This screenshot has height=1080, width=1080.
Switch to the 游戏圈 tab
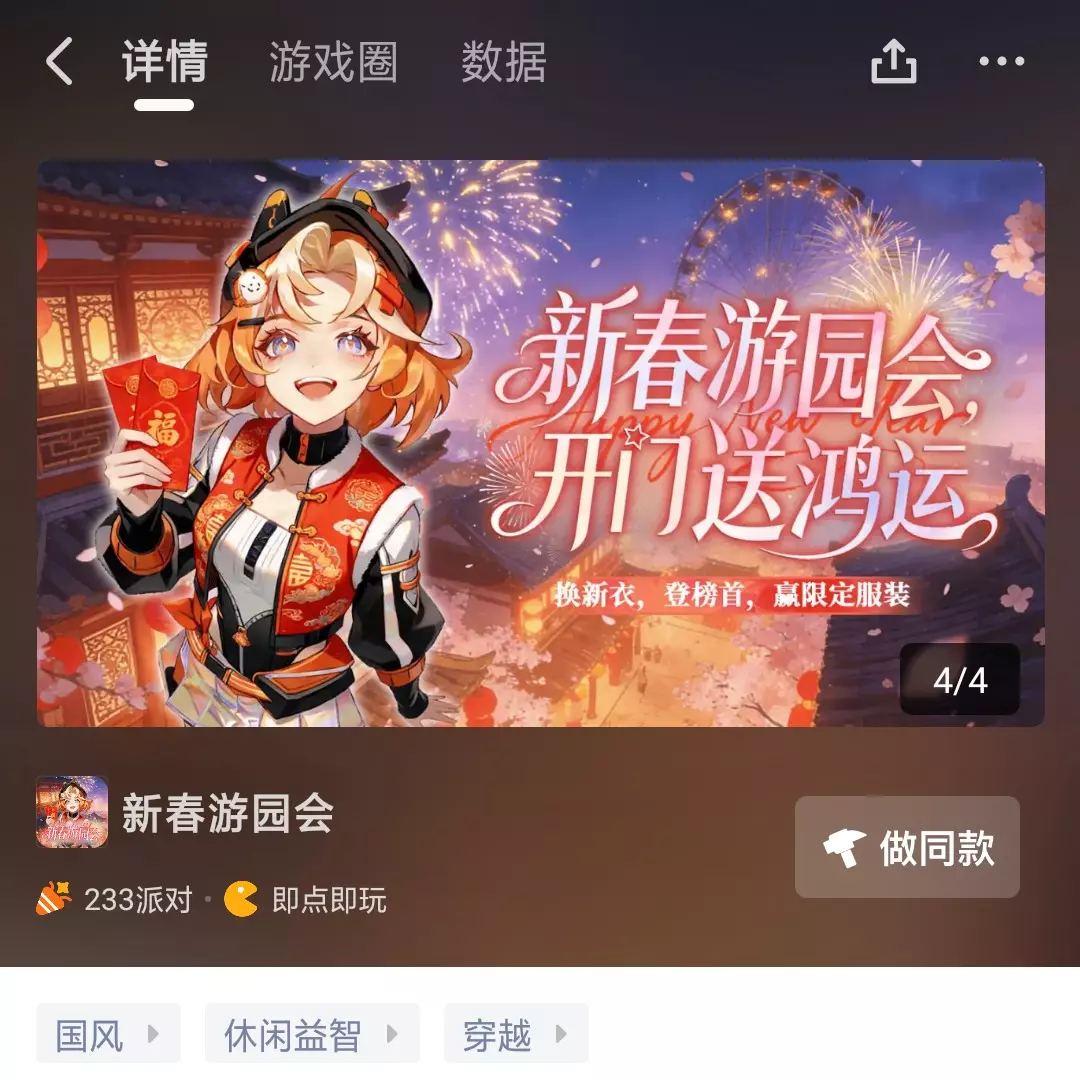tap(333, 62)
